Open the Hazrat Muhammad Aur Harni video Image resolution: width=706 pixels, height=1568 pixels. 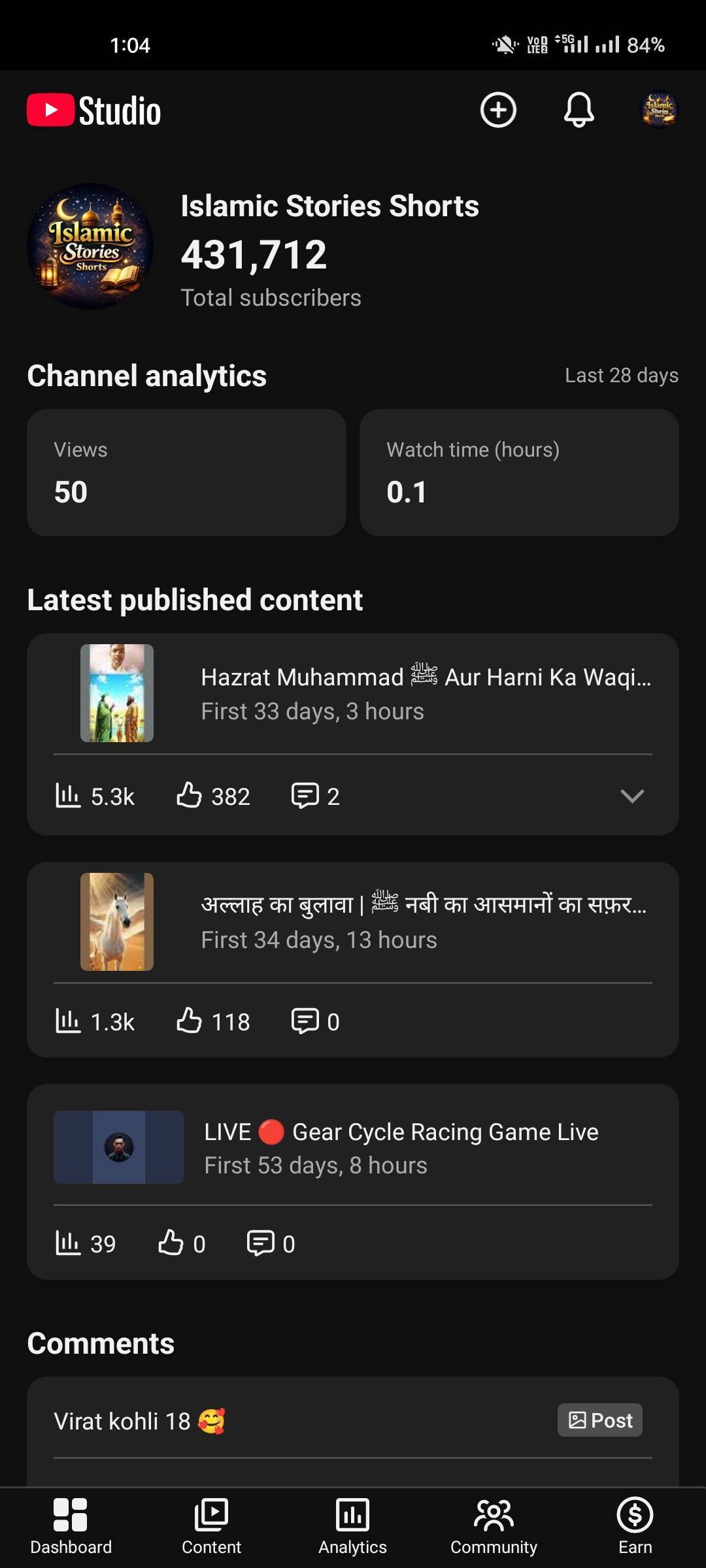pos(425,693)
